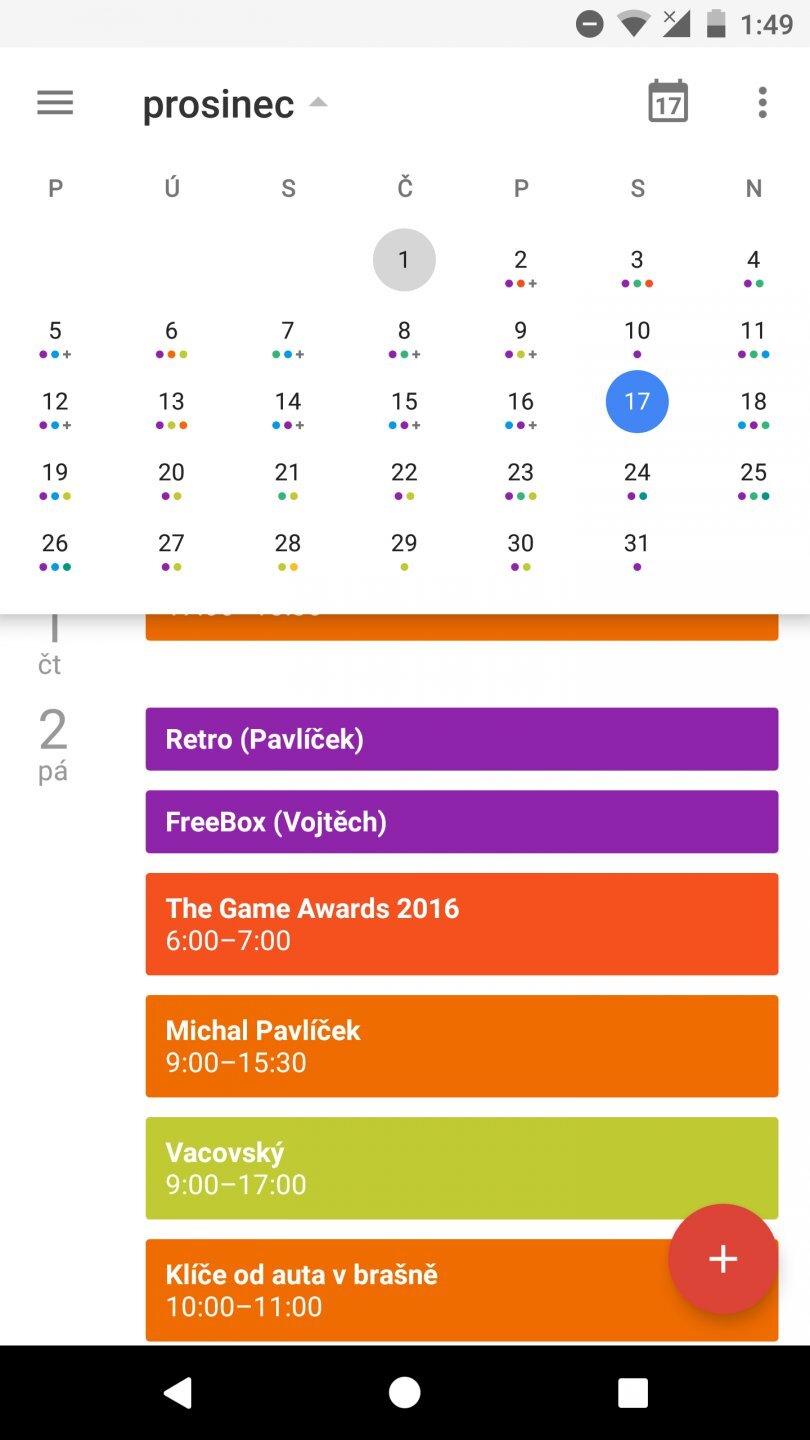Viewport: 810px width, 1440px height.
Task: Open the Retro (Pavlíček) event
Action: 461,739
